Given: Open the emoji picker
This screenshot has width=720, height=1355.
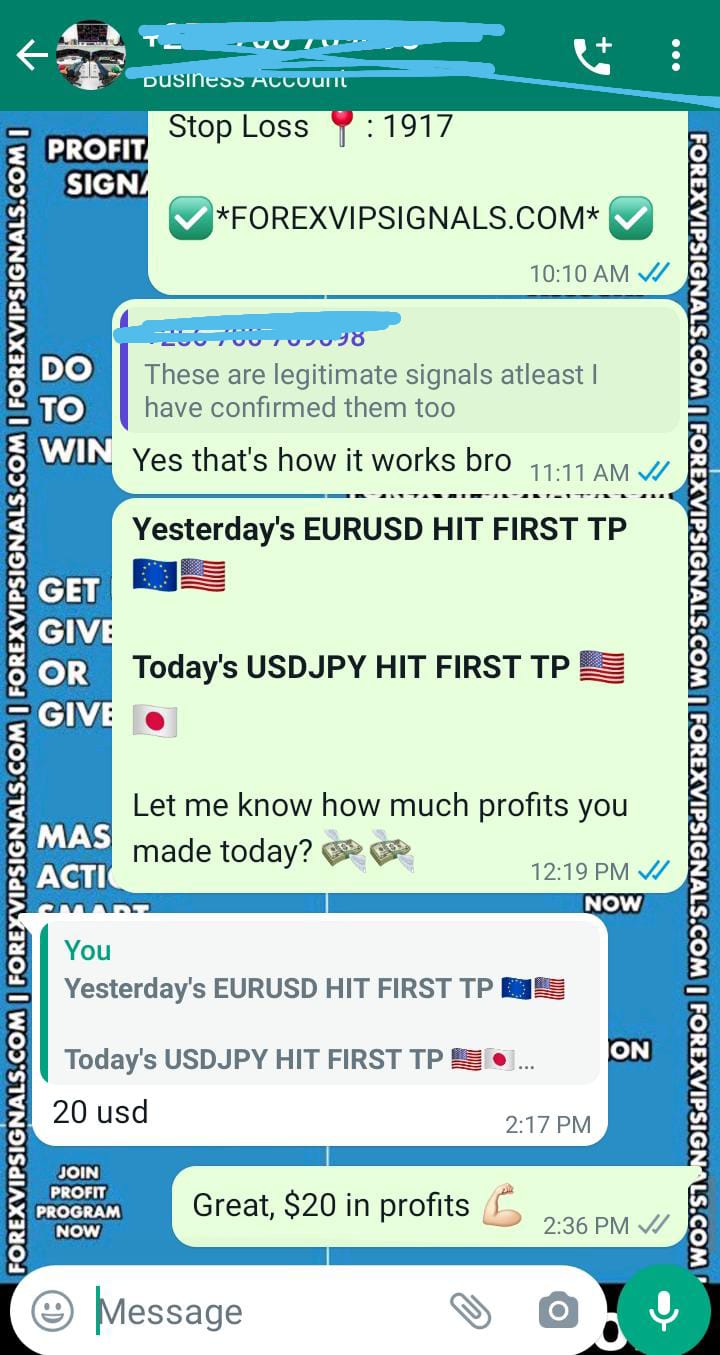Looking at the screenshot, I should pyautogui.click(x=52, y=1310).
